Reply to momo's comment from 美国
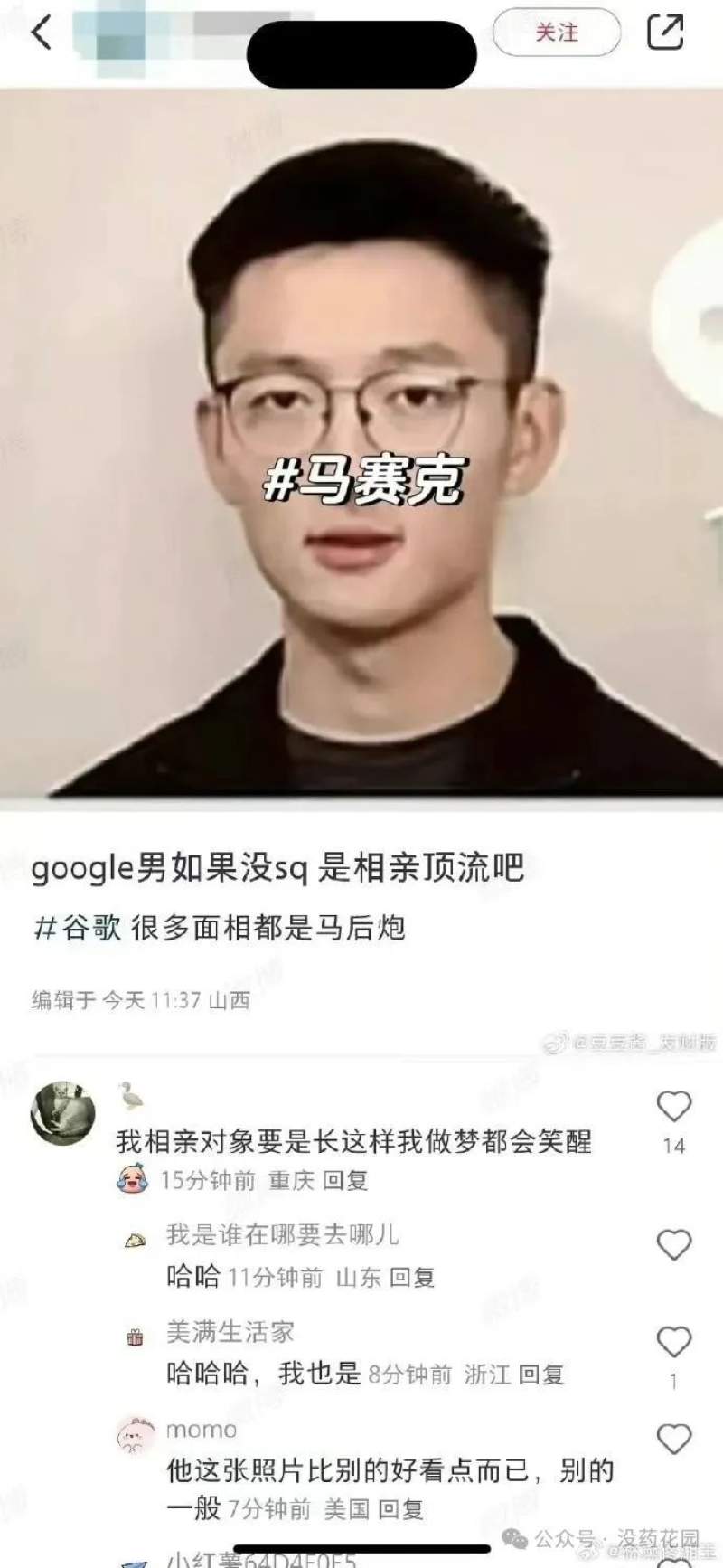 coord(401,1508)
